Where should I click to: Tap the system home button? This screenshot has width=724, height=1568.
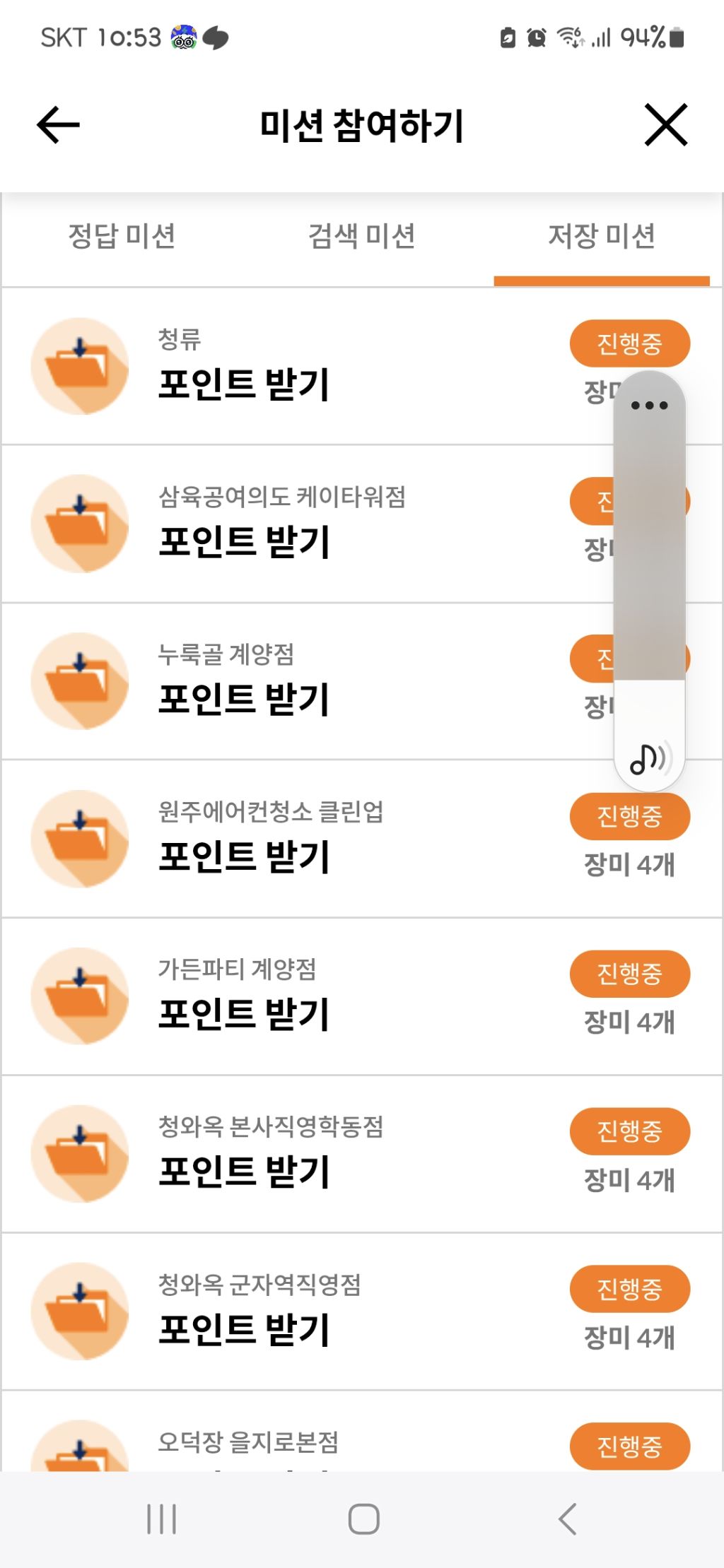point(363,1519)
